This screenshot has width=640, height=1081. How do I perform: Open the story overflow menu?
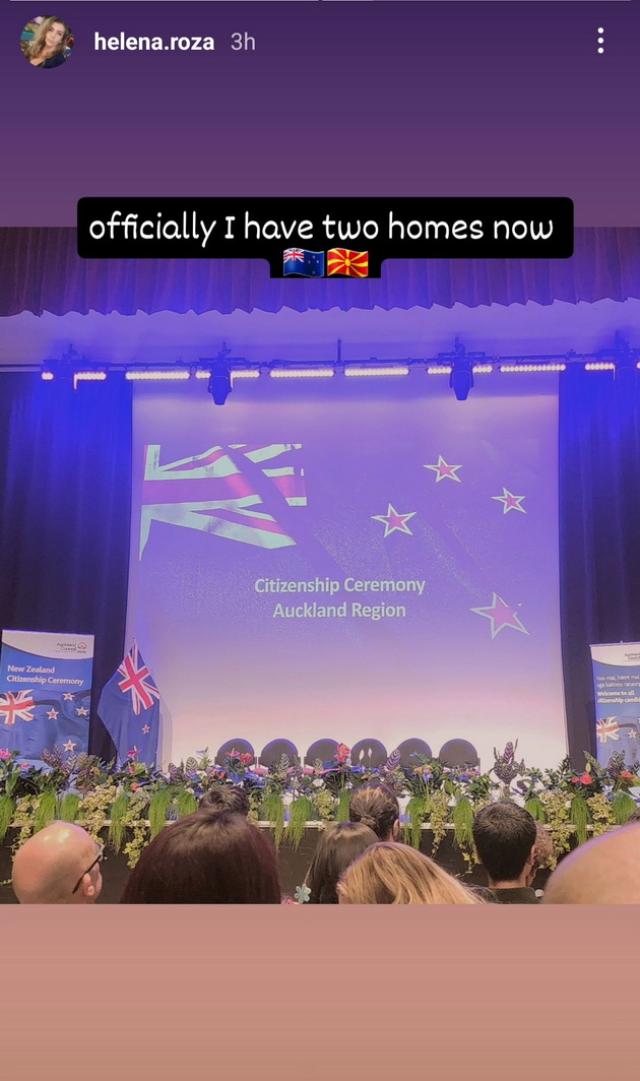pyautogui.click(x=600, y=41)
